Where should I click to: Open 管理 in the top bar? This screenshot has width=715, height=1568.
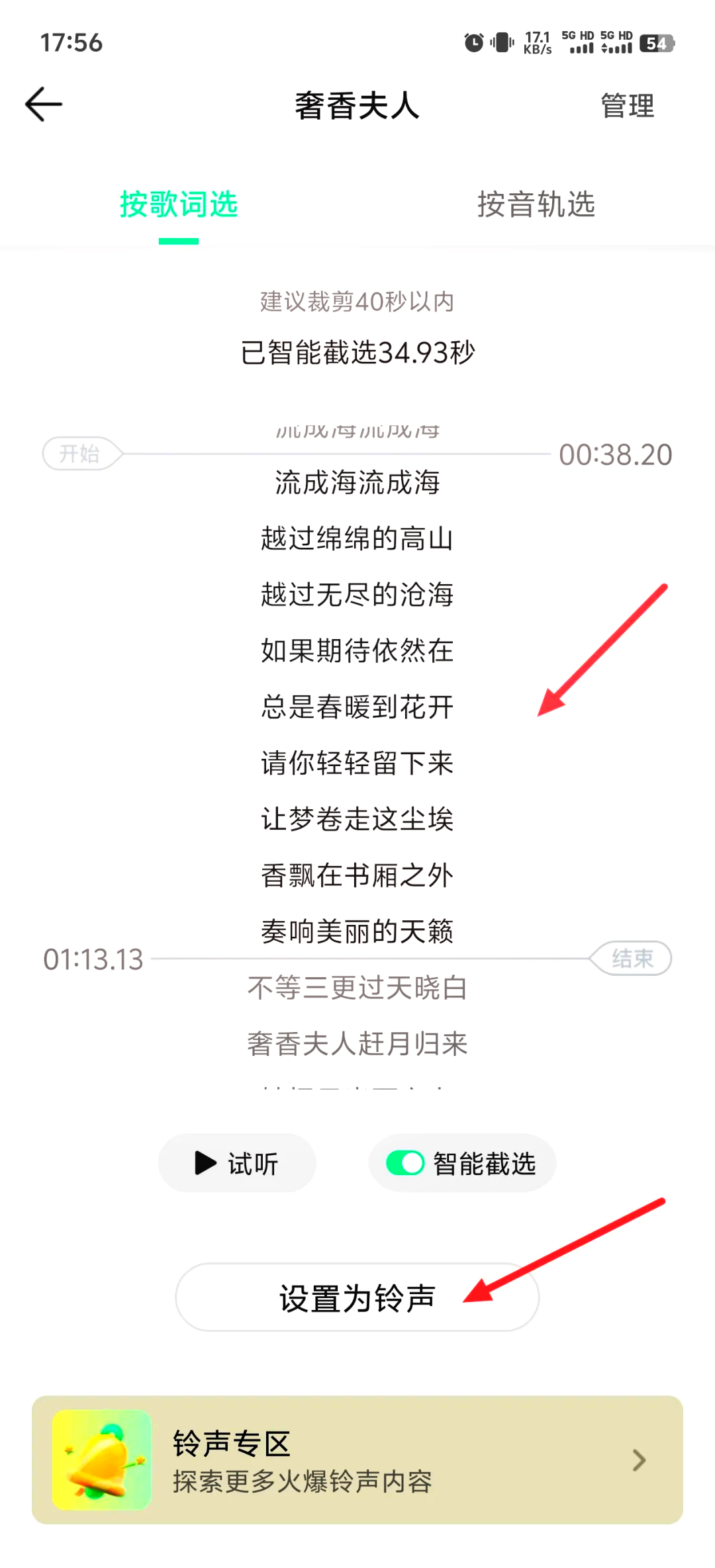pyautogui.click(x=626, y=106)
